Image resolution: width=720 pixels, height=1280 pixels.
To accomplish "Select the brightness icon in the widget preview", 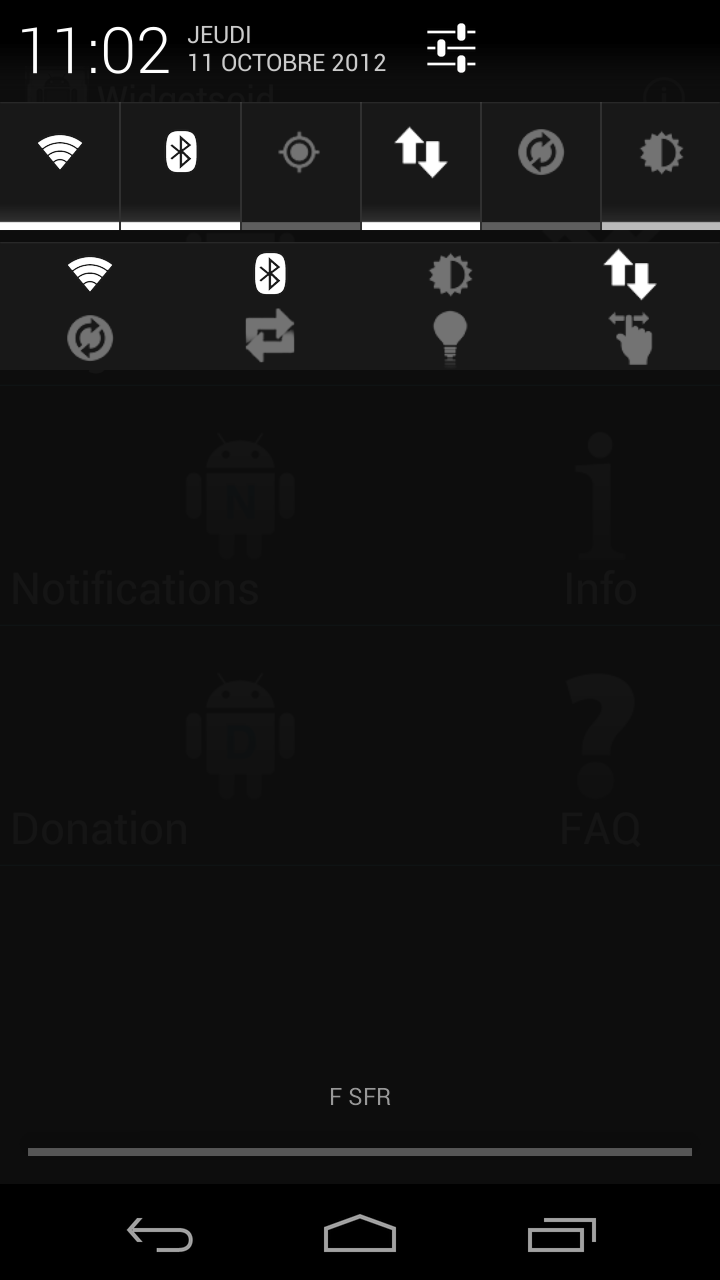I will tap(450, 273).
